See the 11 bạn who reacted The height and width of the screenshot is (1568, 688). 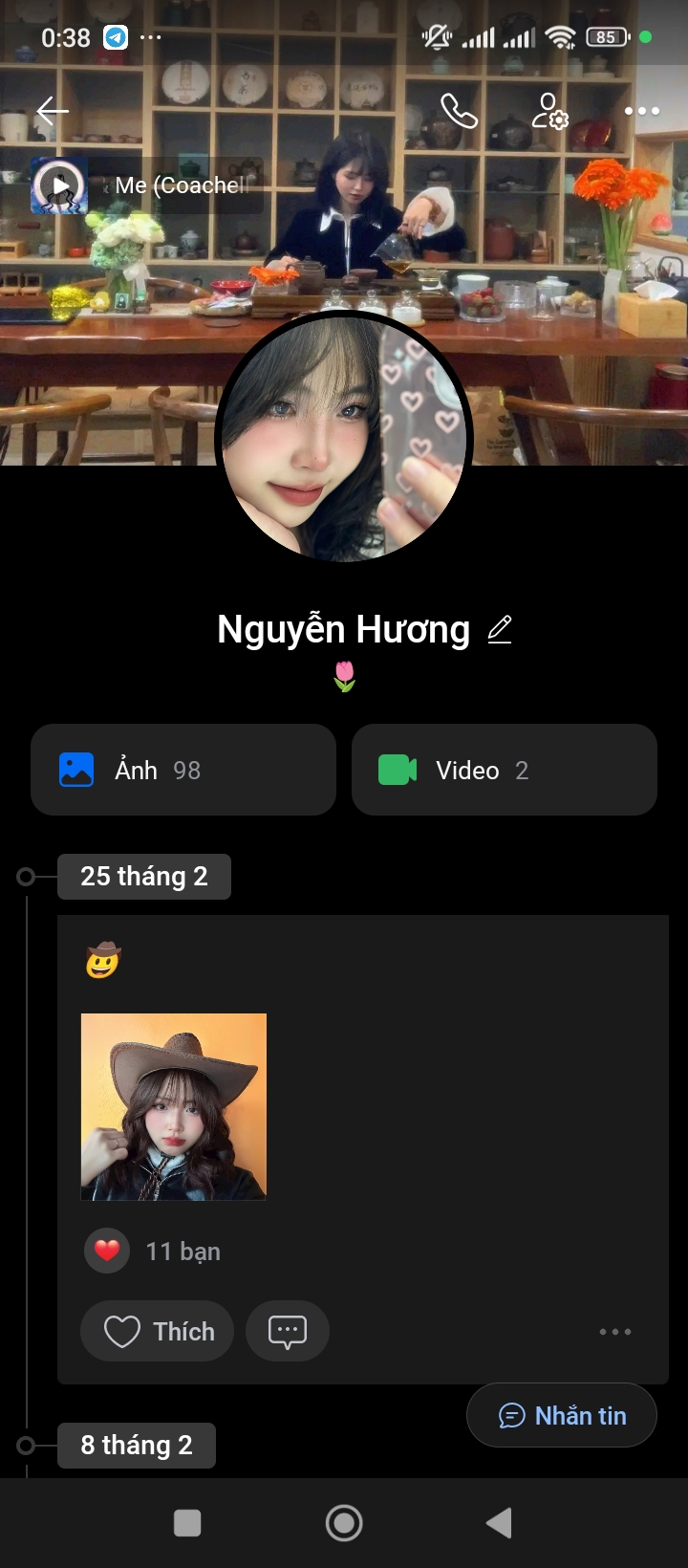tap(182, 1252)
